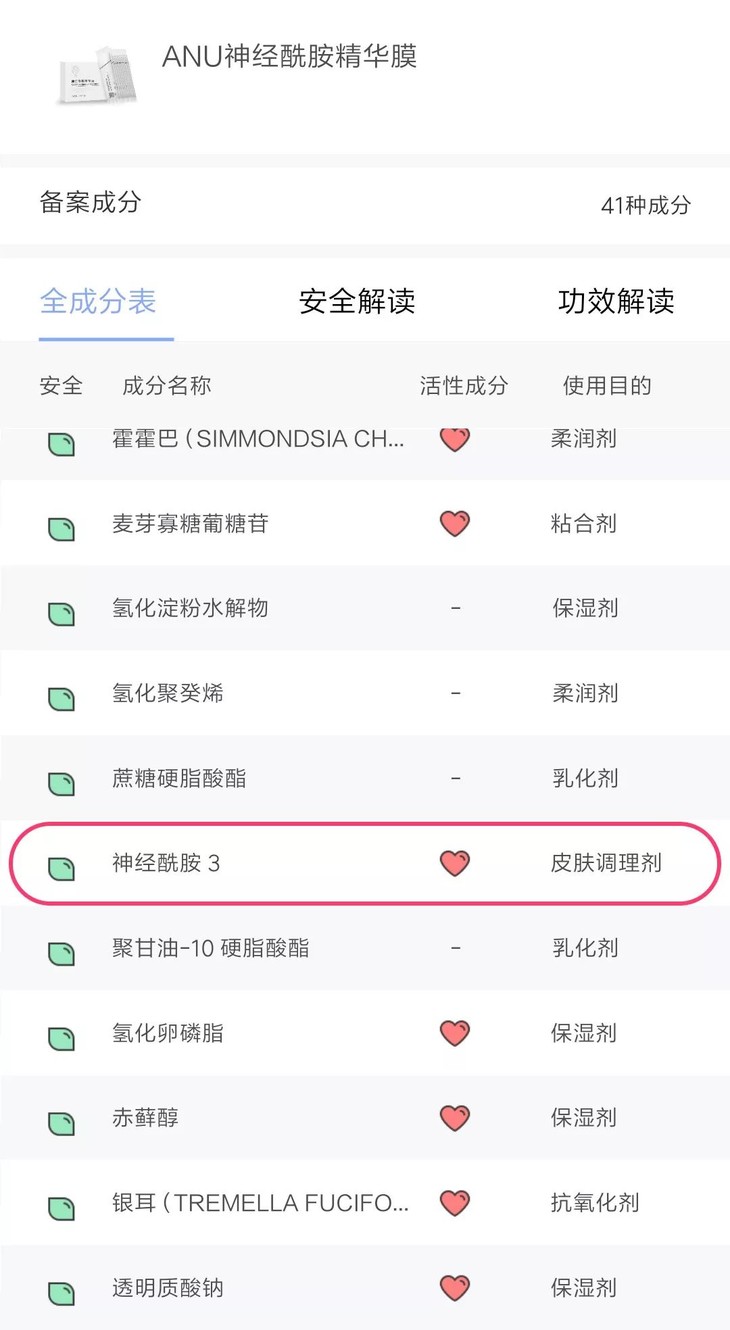Click the heart icon next to 银耳
The width and height of the screenshot is (730, 1330).
pos(455,1203)
